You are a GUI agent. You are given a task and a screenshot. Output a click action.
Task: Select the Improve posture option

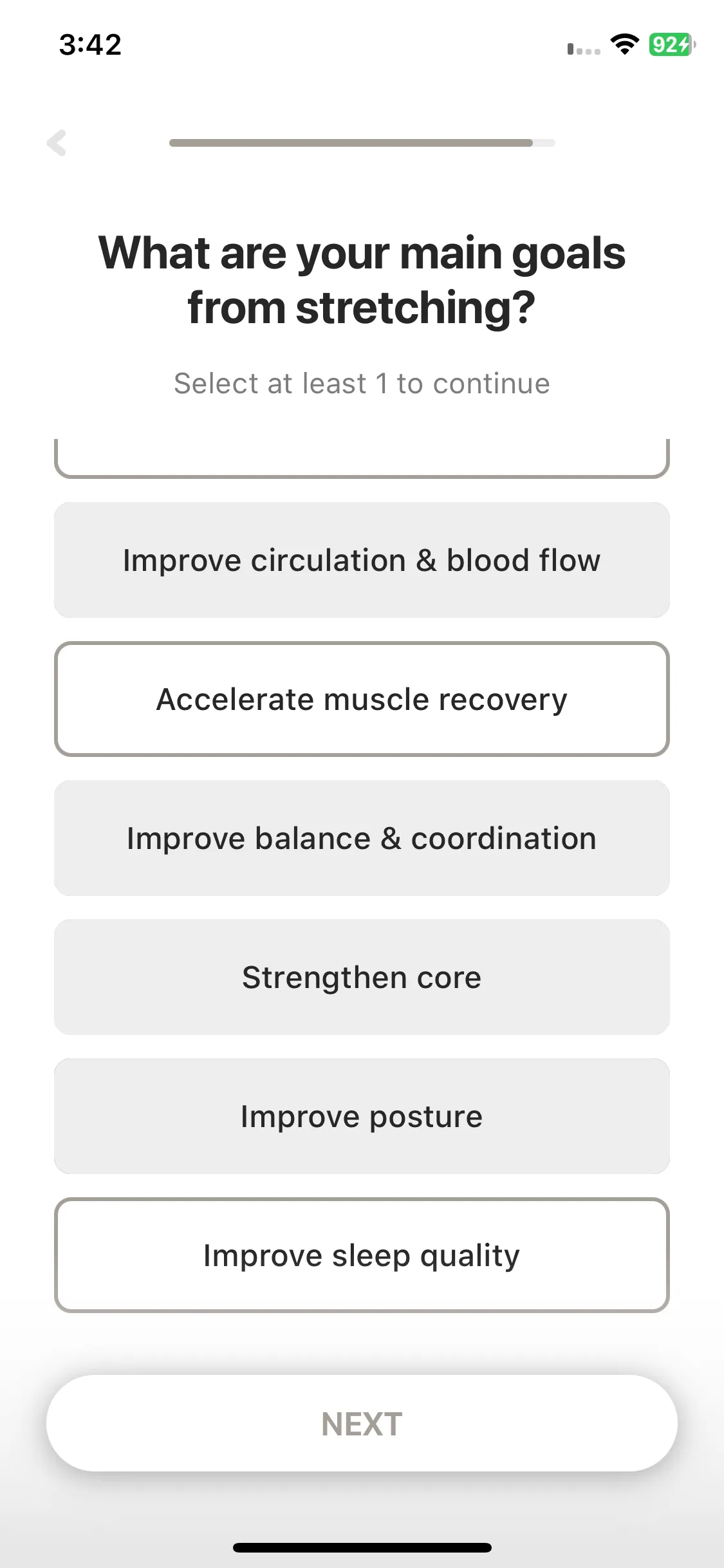362,1116
